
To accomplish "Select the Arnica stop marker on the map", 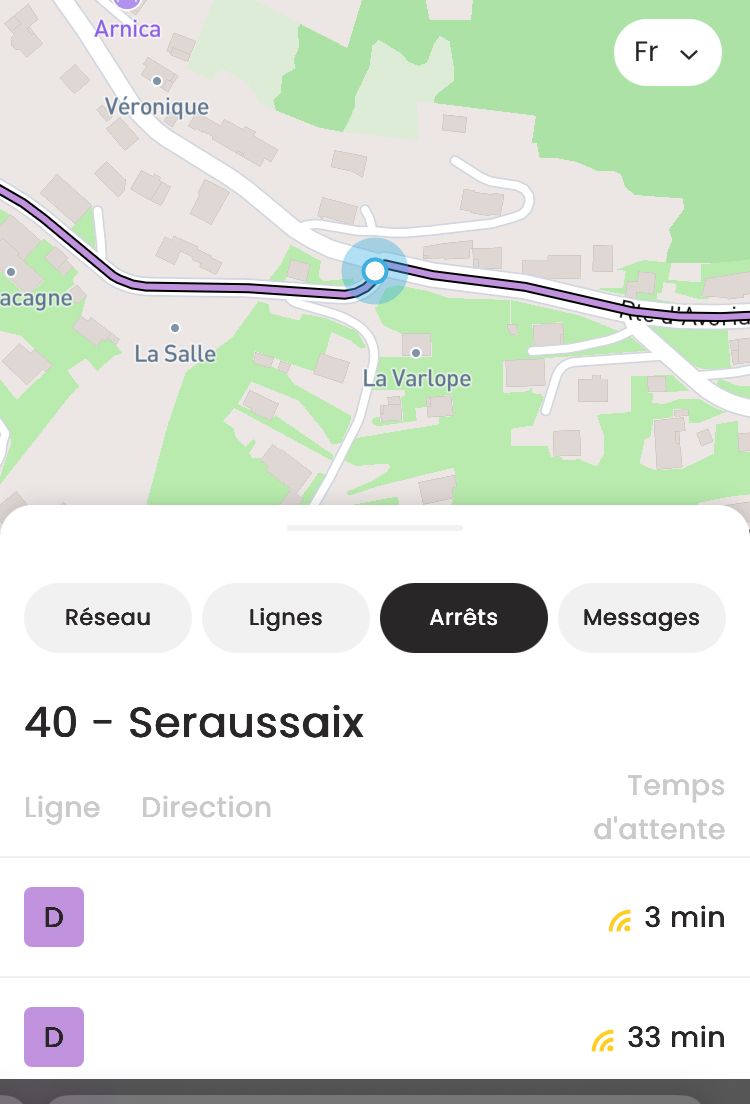I will 127,6.
